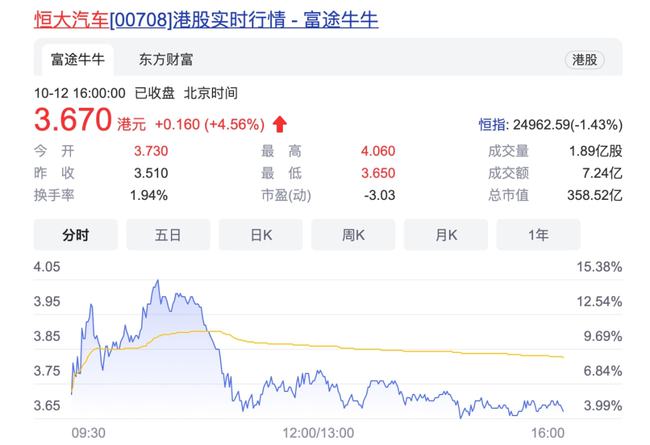The width and height of the screenshot is (650, 445).
Task: Tap the 港股 market tag
Action: click(x=585, y=60)
